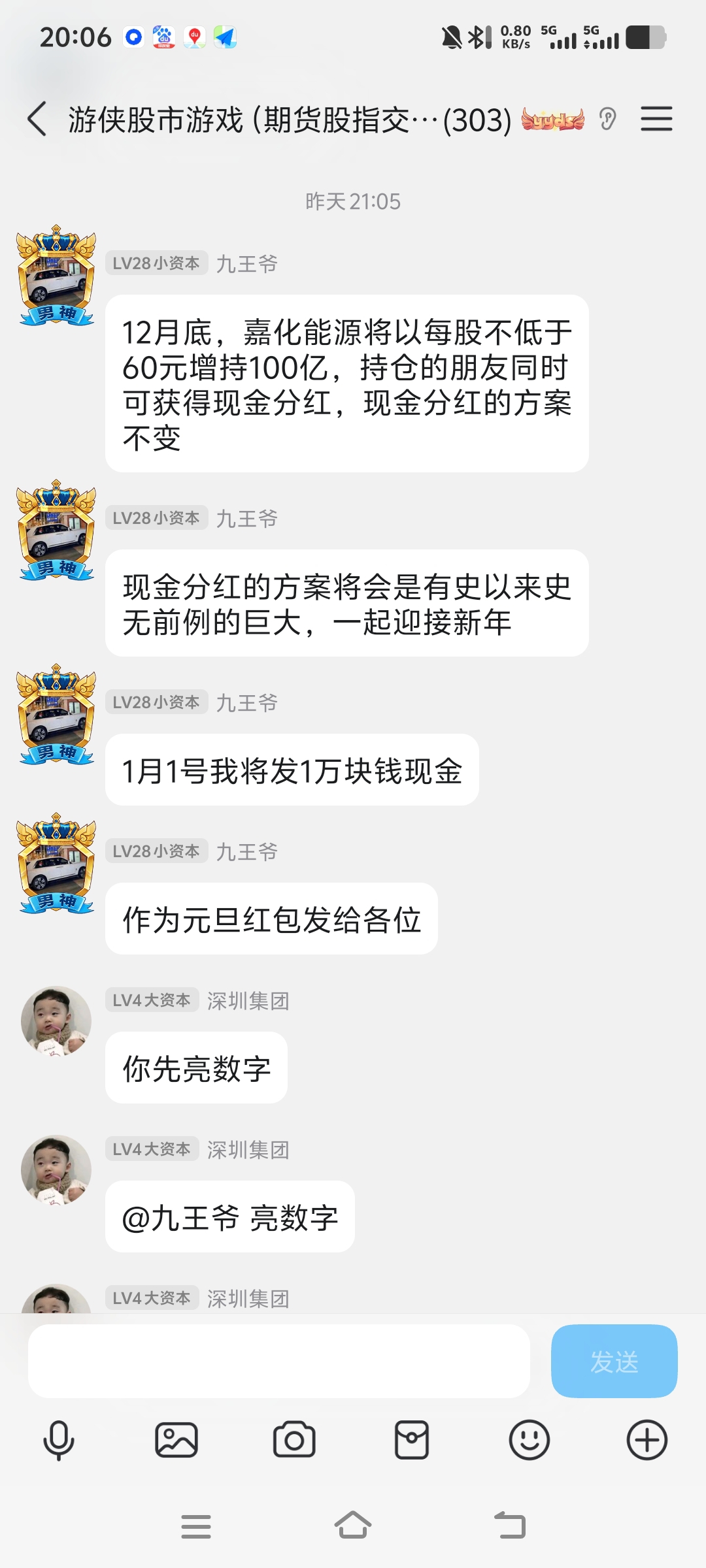
Task: Open the group menu (three lines)
Action: click(x=656, y=119)
